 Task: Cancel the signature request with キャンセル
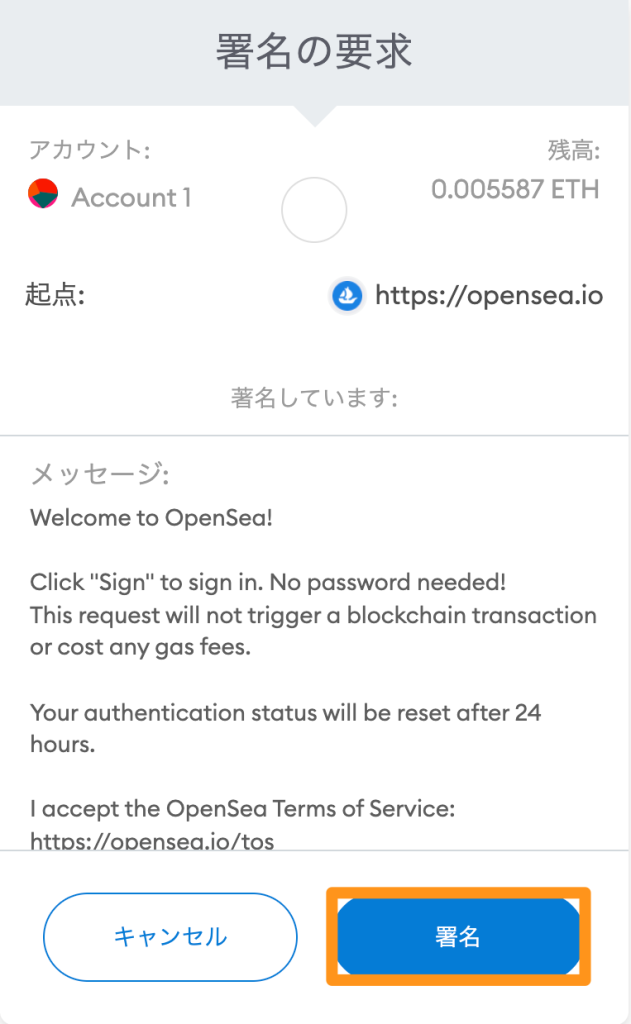170,937
